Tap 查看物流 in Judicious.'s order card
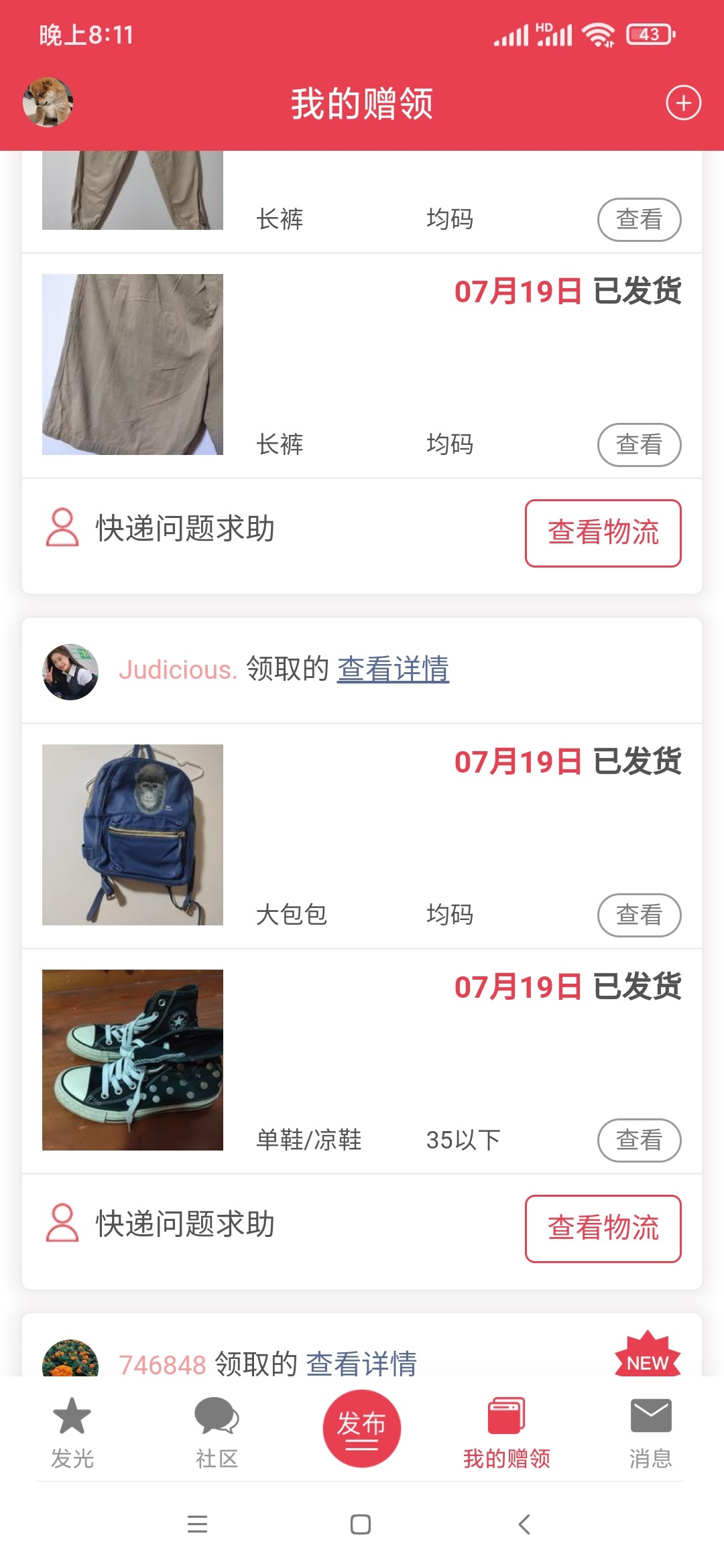Screen dimensions: 724x1568 tap(603, 1228)
